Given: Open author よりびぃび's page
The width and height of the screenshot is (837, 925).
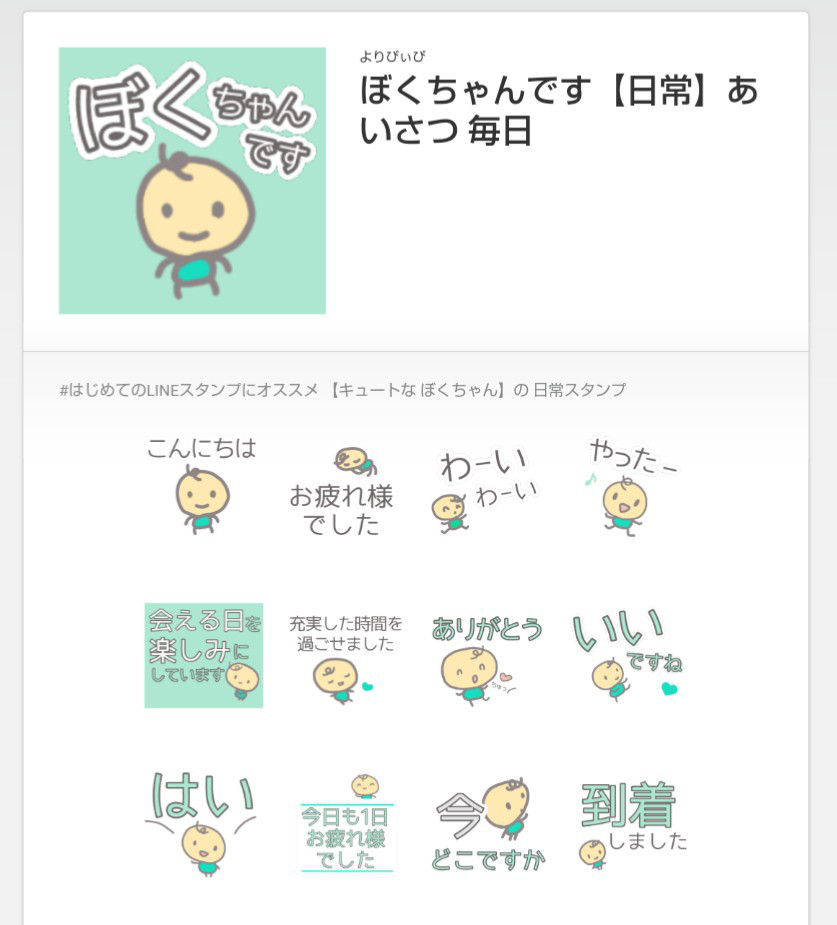Looking at the screenshot, I should tap(392, 57).
